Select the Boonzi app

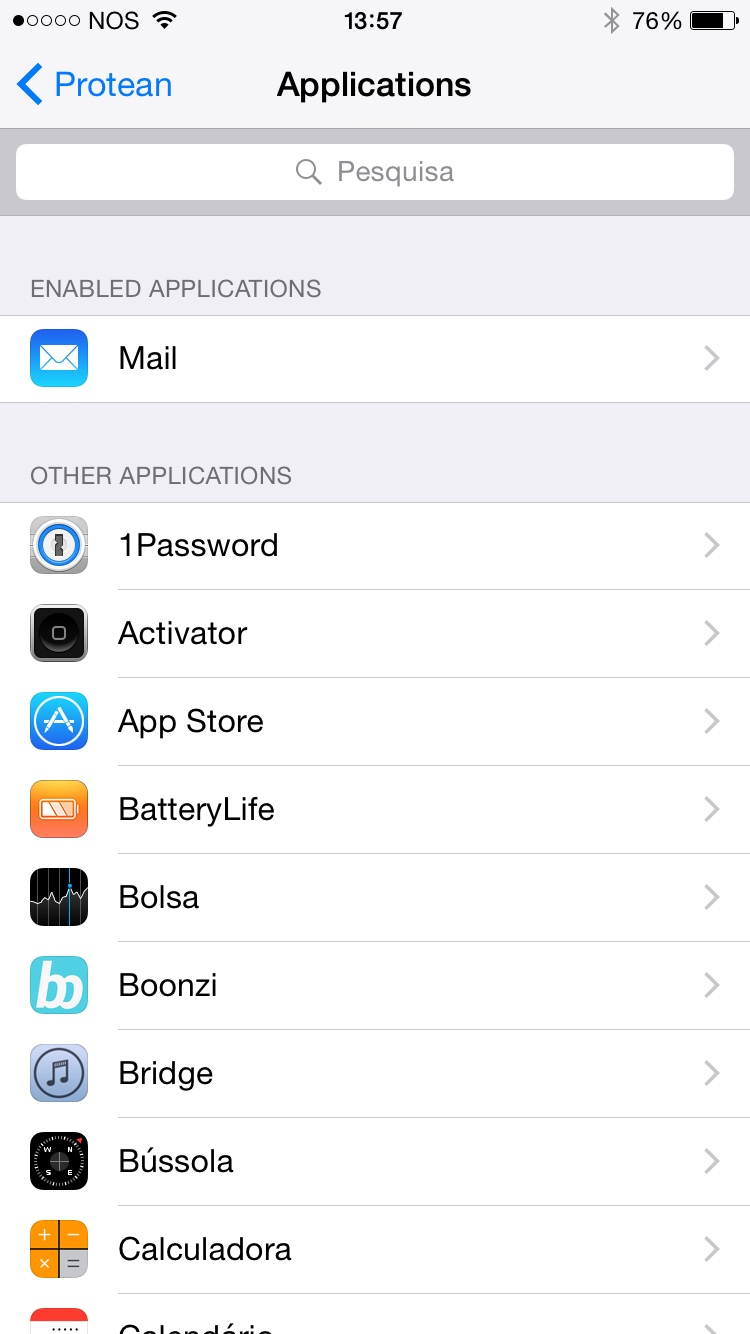coord(375,986)
